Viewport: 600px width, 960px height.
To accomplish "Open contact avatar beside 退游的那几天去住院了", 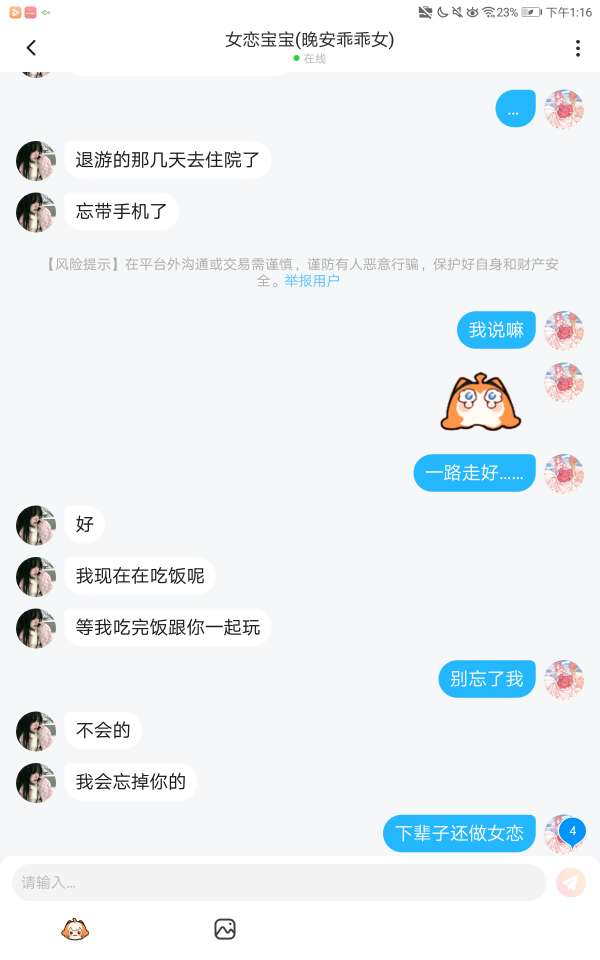I will [36, 160].
